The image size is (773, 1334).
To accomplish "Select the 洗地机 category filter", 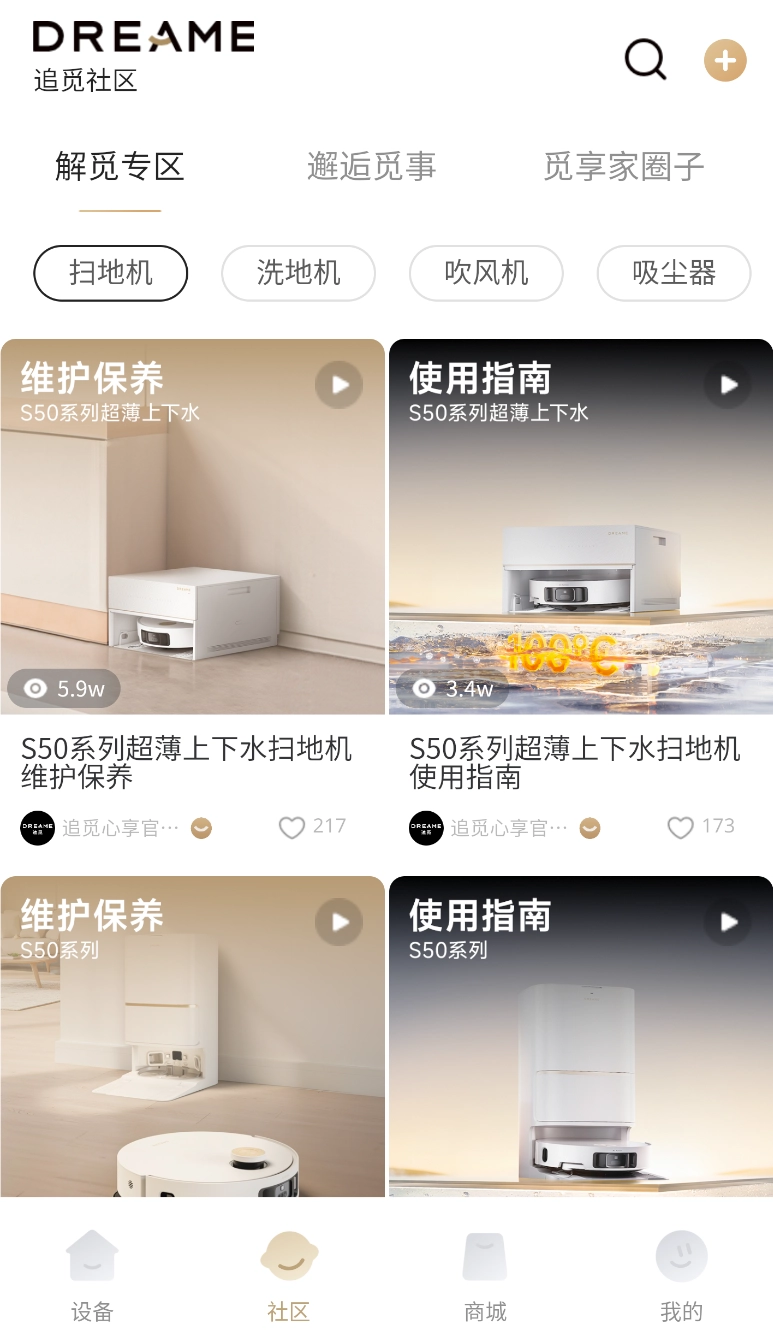I will click(x=298, y=273).
